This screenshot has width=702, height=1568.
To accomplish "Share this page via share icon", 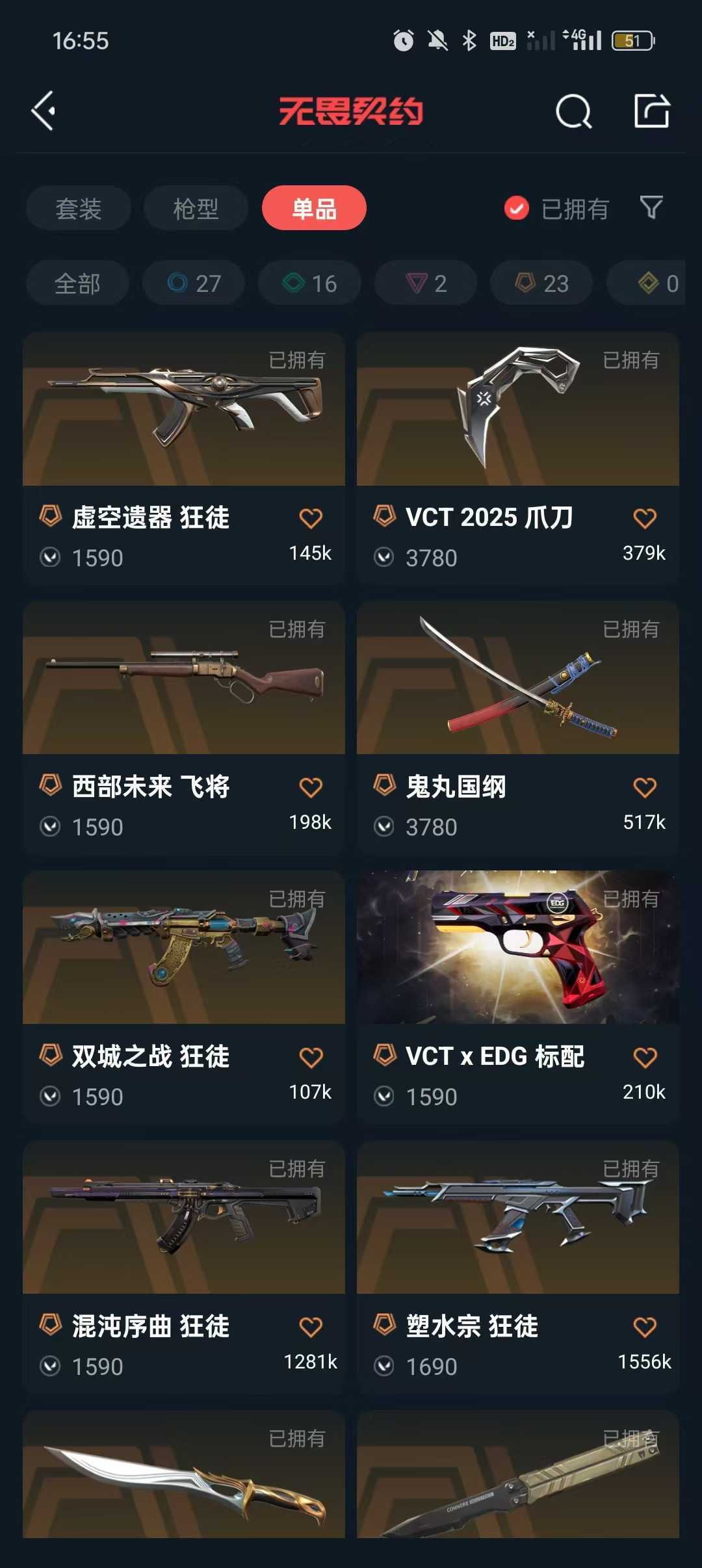I will point(651,111).
